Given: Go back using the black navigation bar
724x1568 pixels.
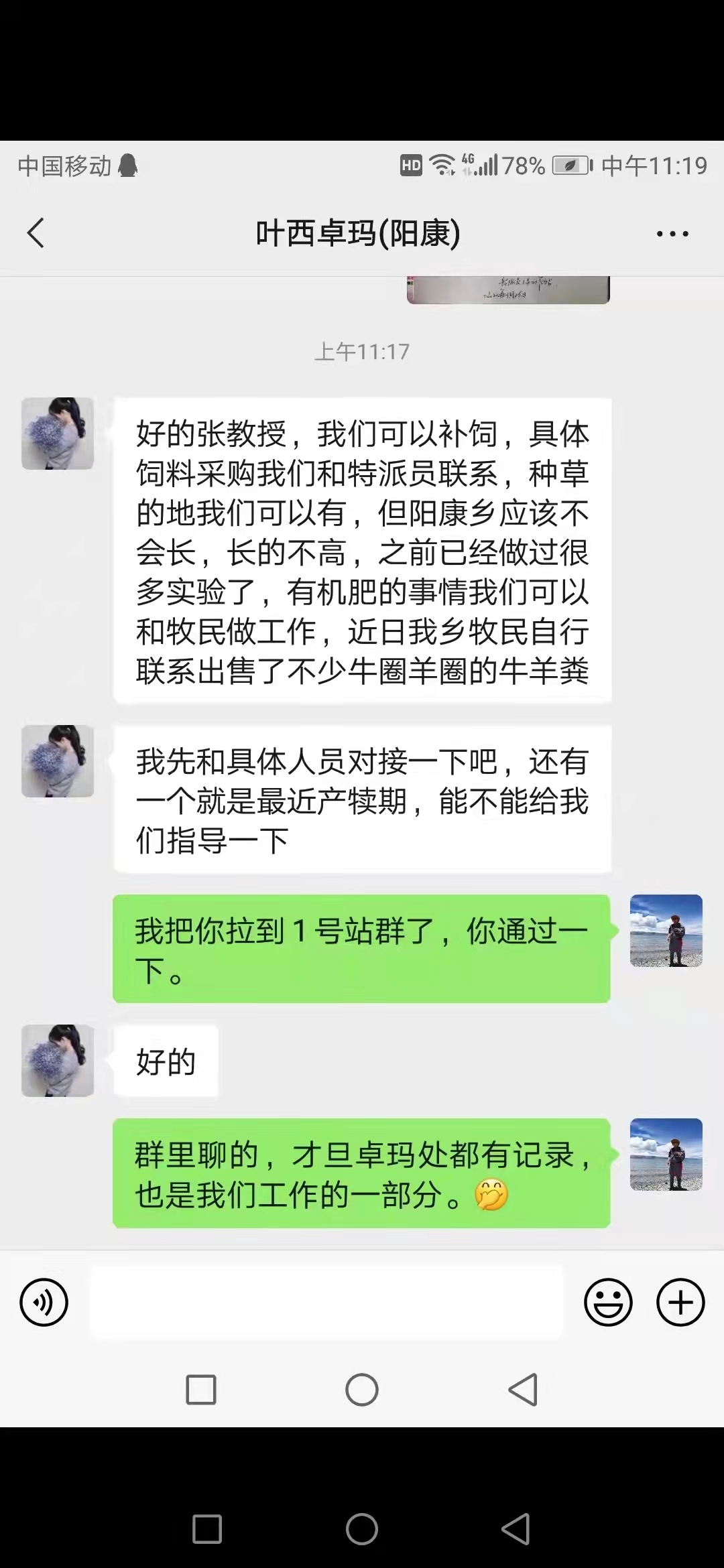Looking at the screenshot, I should click(516, 1529).
